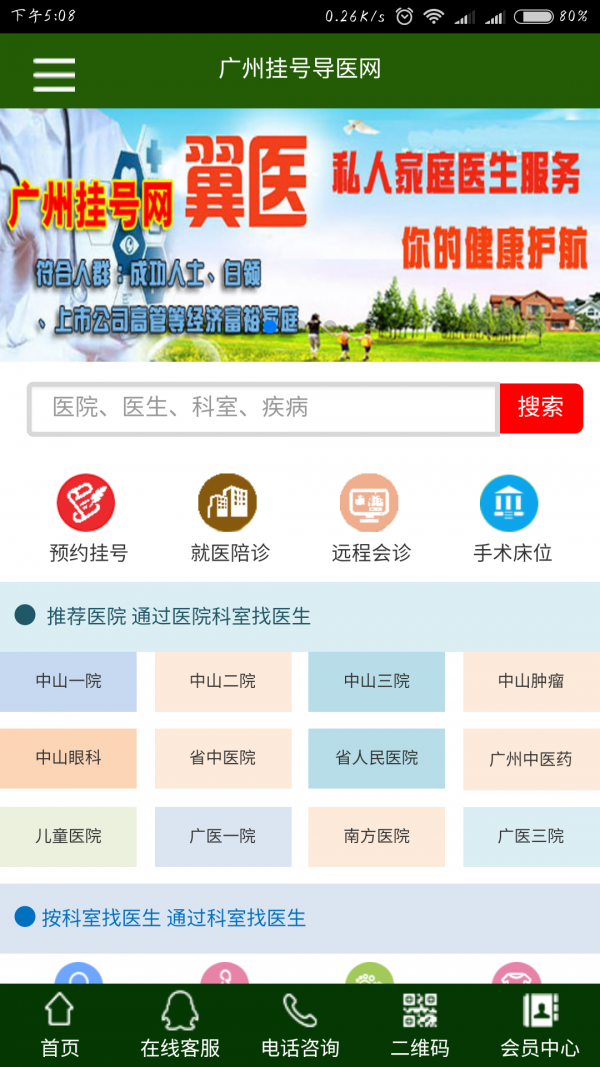
Task: Tap the red 搜索 button
Action: pos(540,408)
